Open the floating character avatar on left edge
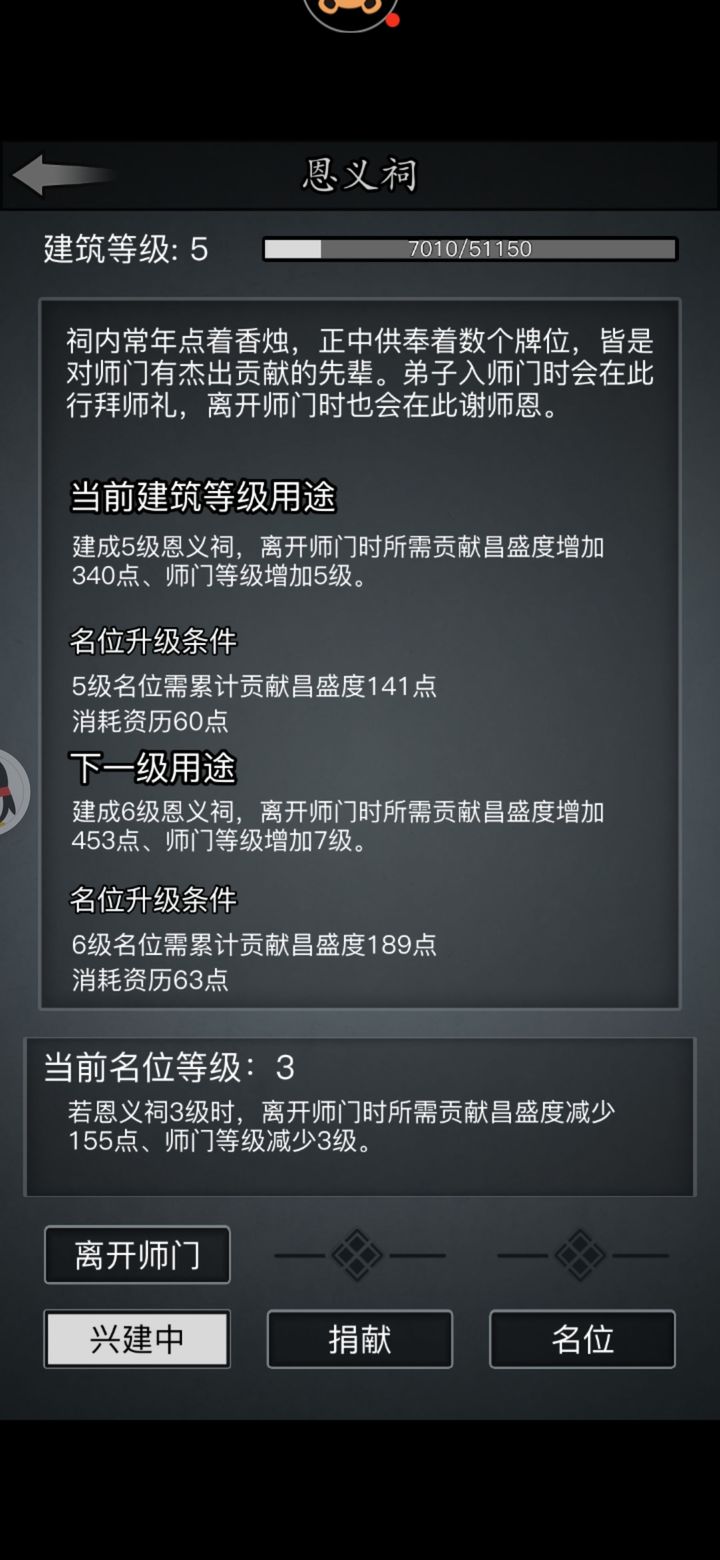Image resolution: width=720 pixels, height=1560 pixels. [x=8, y=790]
